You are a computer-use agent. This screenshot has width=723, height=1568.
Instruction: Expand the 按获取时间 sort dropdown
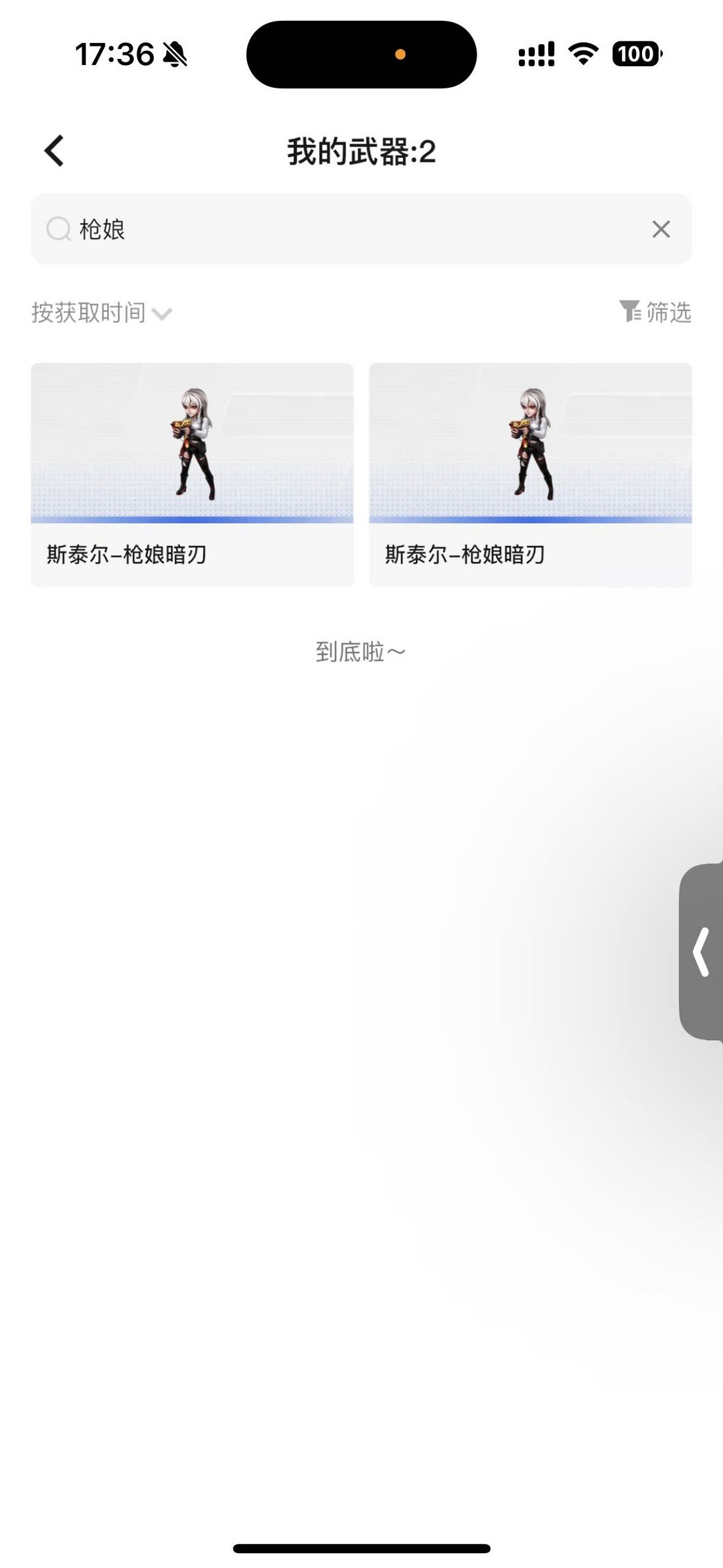pyautogui.click(x=100, y=312)
